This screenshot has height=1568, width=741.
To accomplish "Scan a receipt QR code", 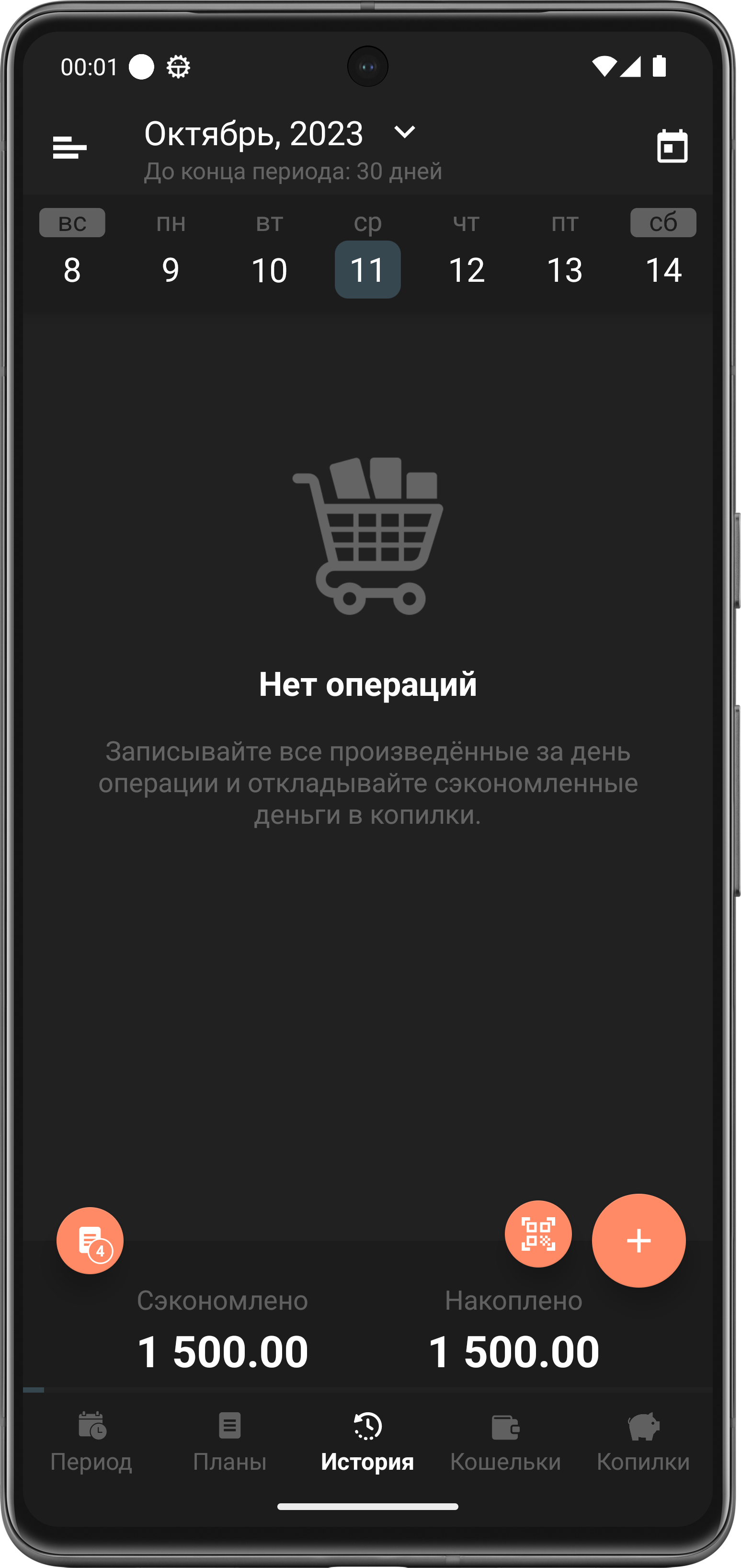I will pos(538,1233).
